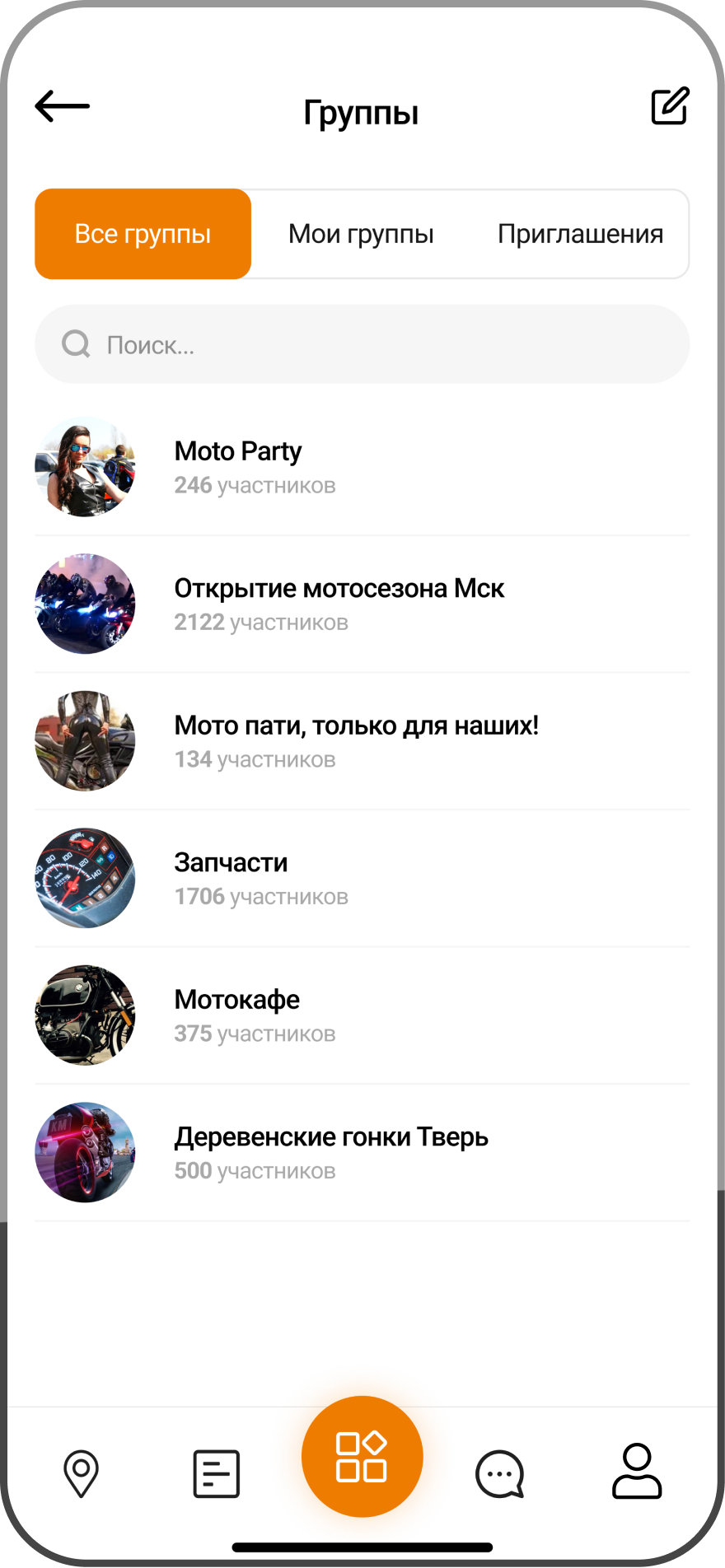Viewport: 725px width, 1568px height.
Task: Go back using the arrow icon
Action: tap(63, 106)
